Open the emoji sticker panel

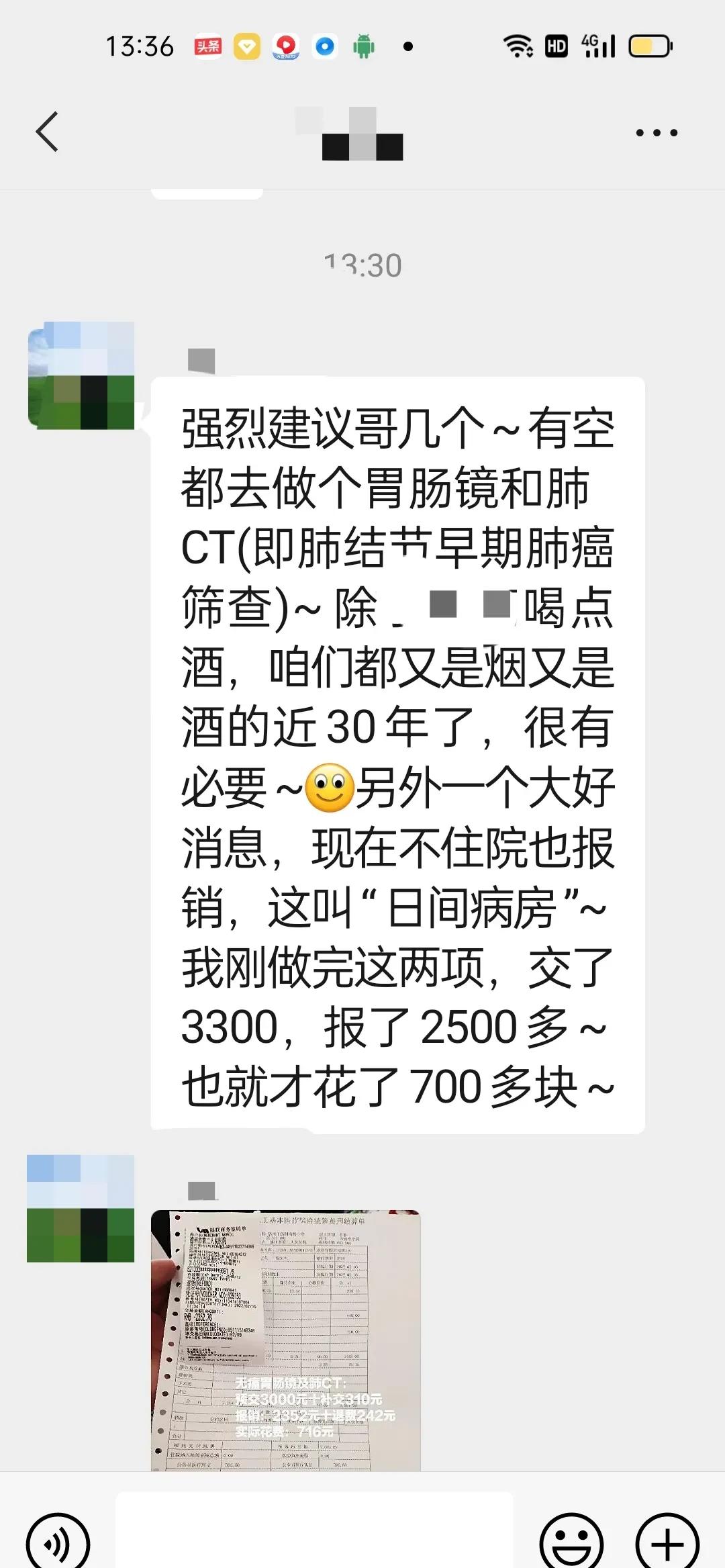pyautogui.click(x=571, y=1542)
